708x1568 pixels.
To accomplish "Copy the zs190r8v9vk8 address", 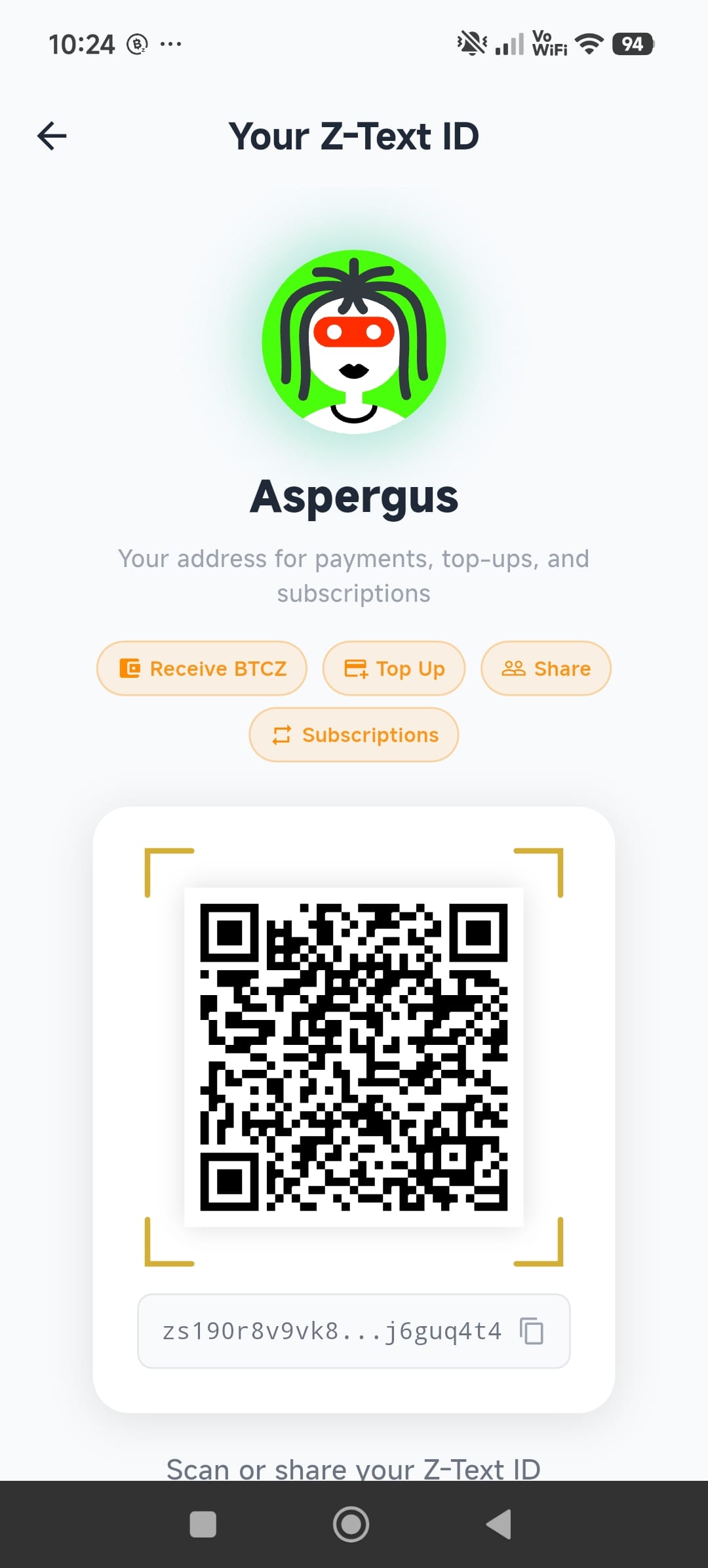I will (532, 1331).
